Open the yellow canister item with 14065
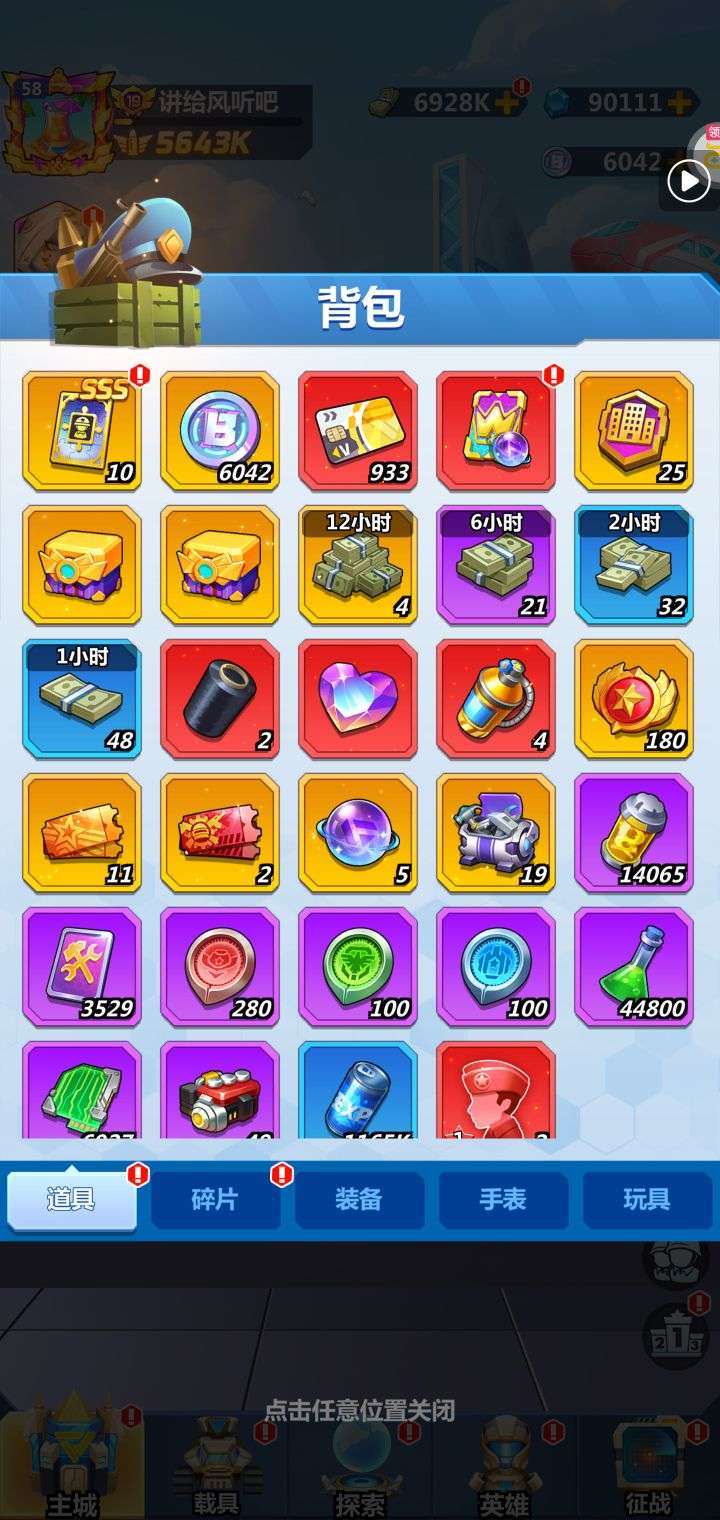The width and height of the screenshot is (720, 1520). [x=634, y=833]
